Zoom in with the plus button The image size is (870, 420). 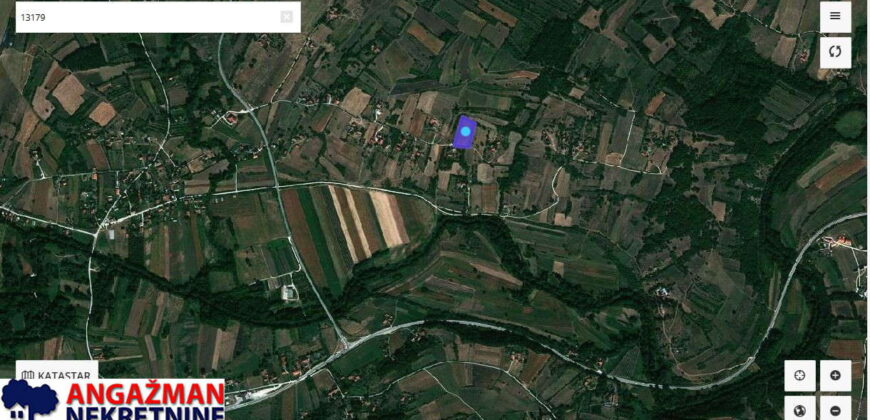(835, 376)
